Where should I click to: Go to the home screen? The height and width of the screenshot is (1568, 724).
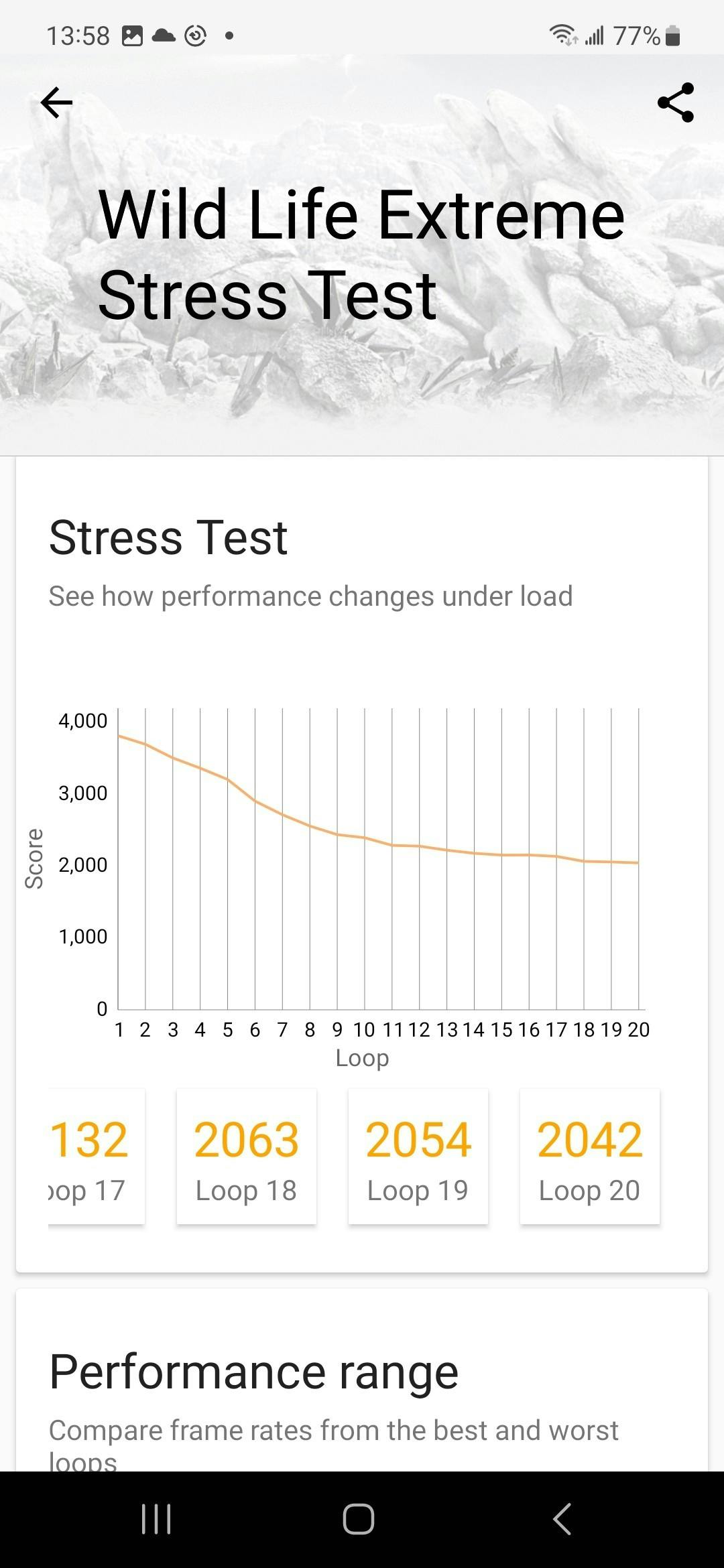[x=359, y=1518]
